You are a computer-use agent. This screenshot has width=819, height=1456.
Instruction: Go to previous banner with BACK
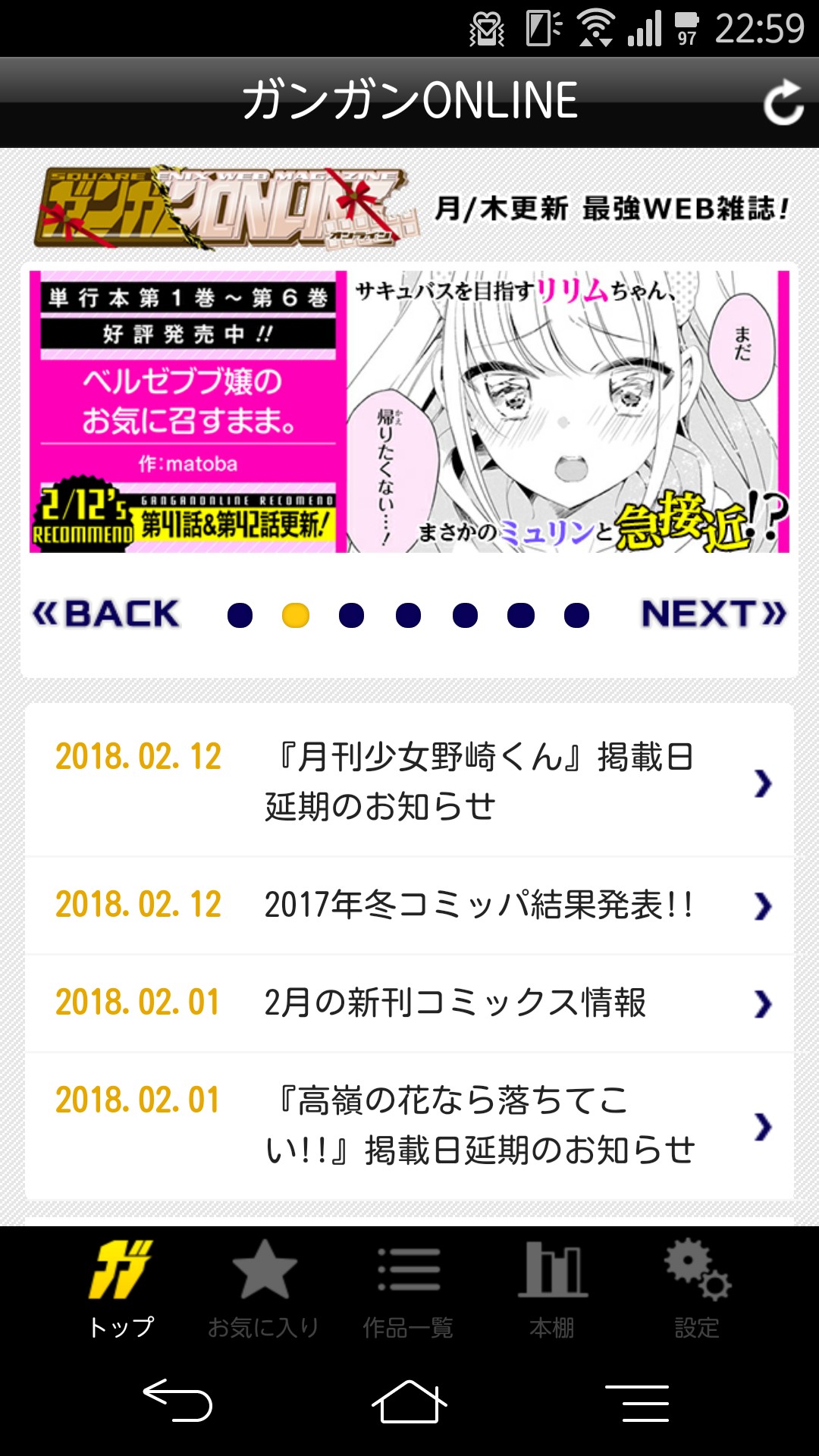pos(106,614)
